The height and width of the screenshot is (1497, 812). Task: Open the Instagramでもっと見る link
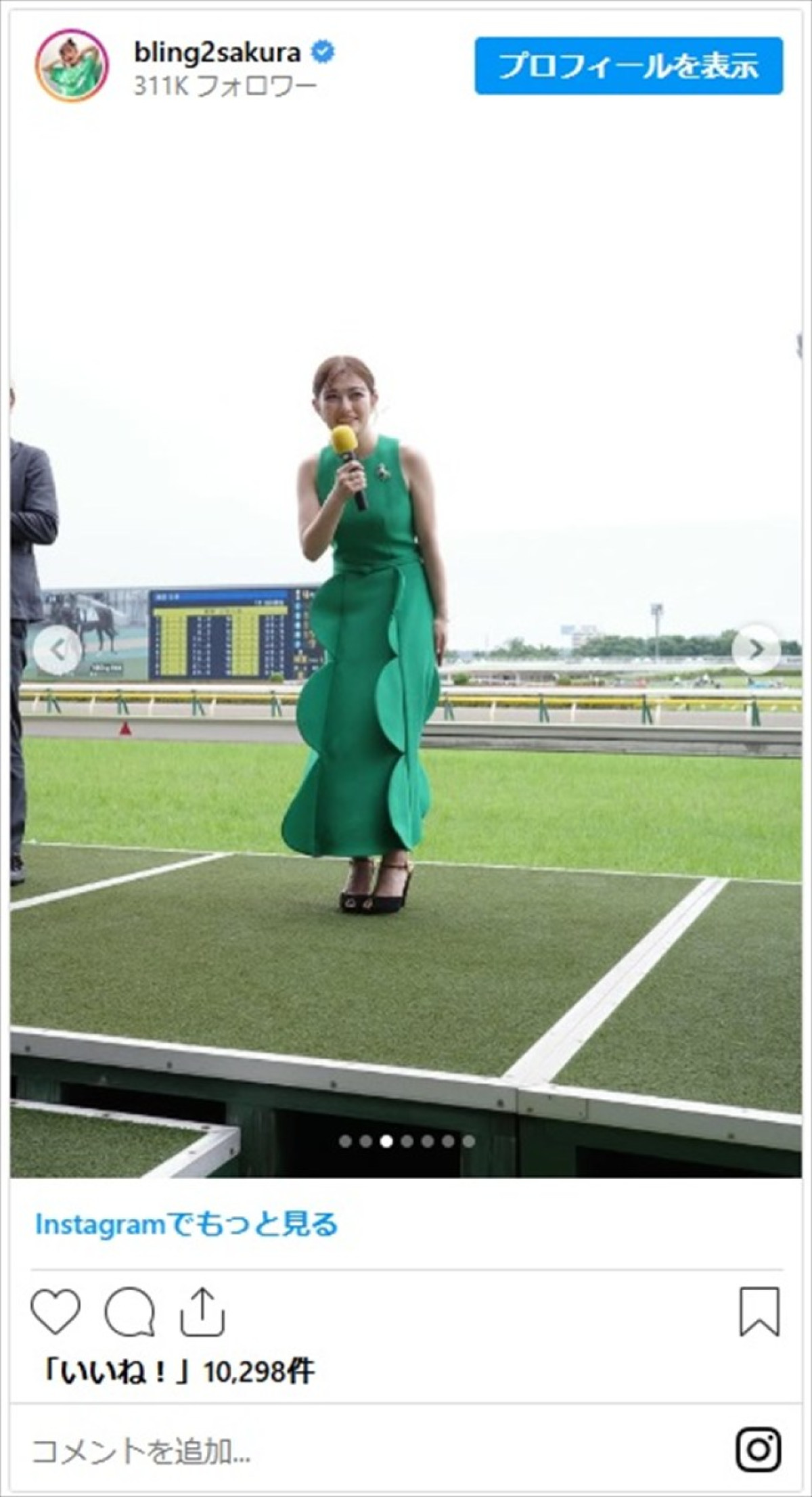(x=186, y=1224)
